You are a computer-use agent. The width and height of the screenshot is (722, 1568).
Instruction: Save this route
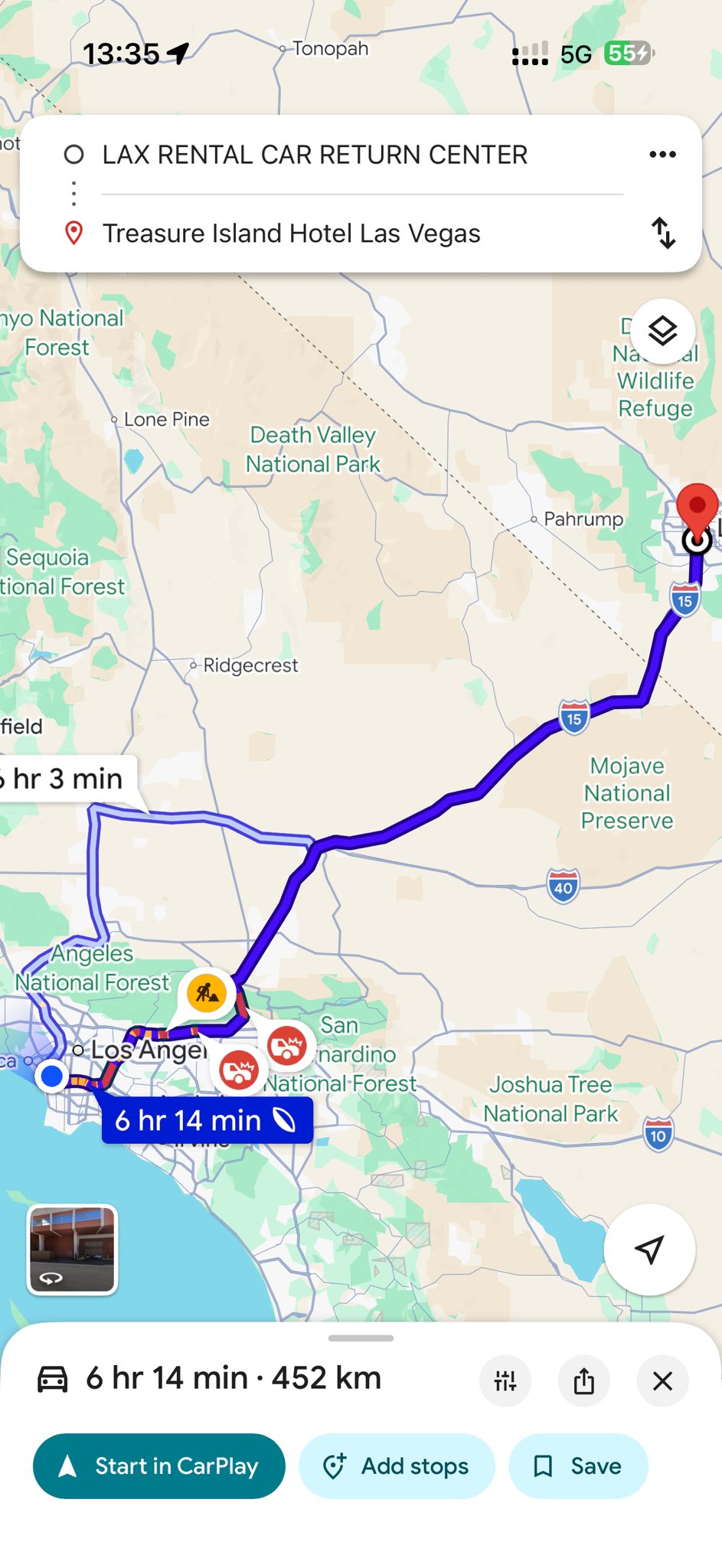pyautogui.click(x=578, y=1465)
